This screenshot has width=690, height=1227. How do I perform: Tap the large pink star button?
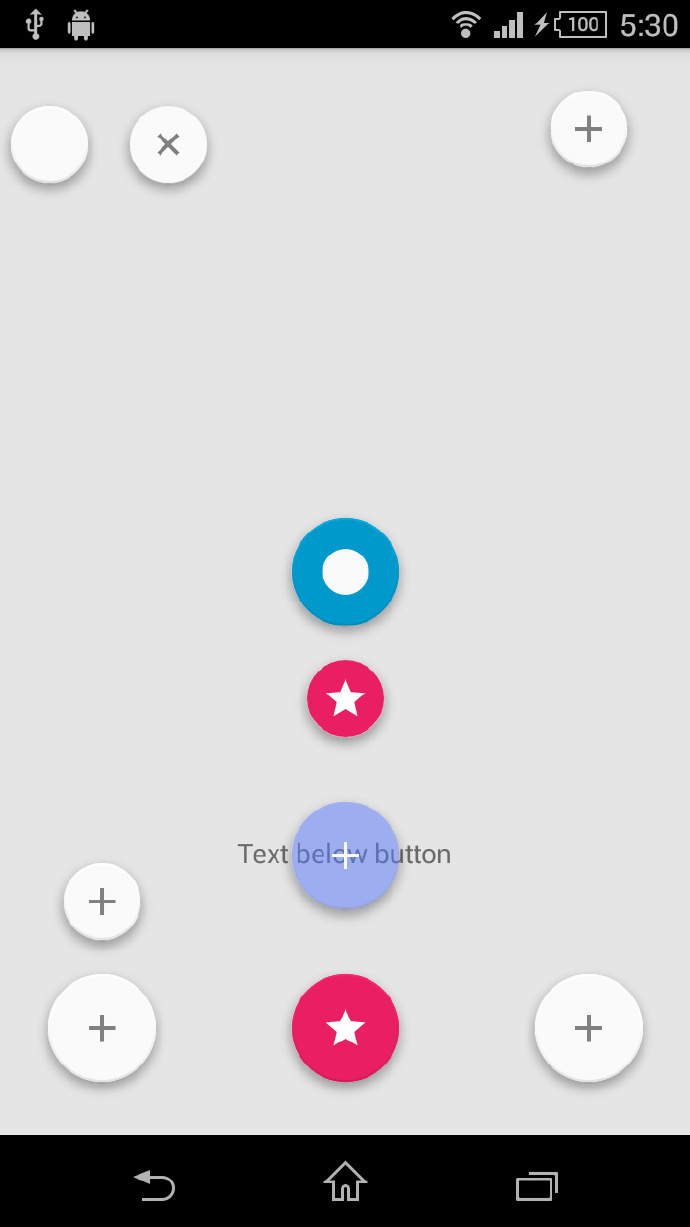[345, 1027]
